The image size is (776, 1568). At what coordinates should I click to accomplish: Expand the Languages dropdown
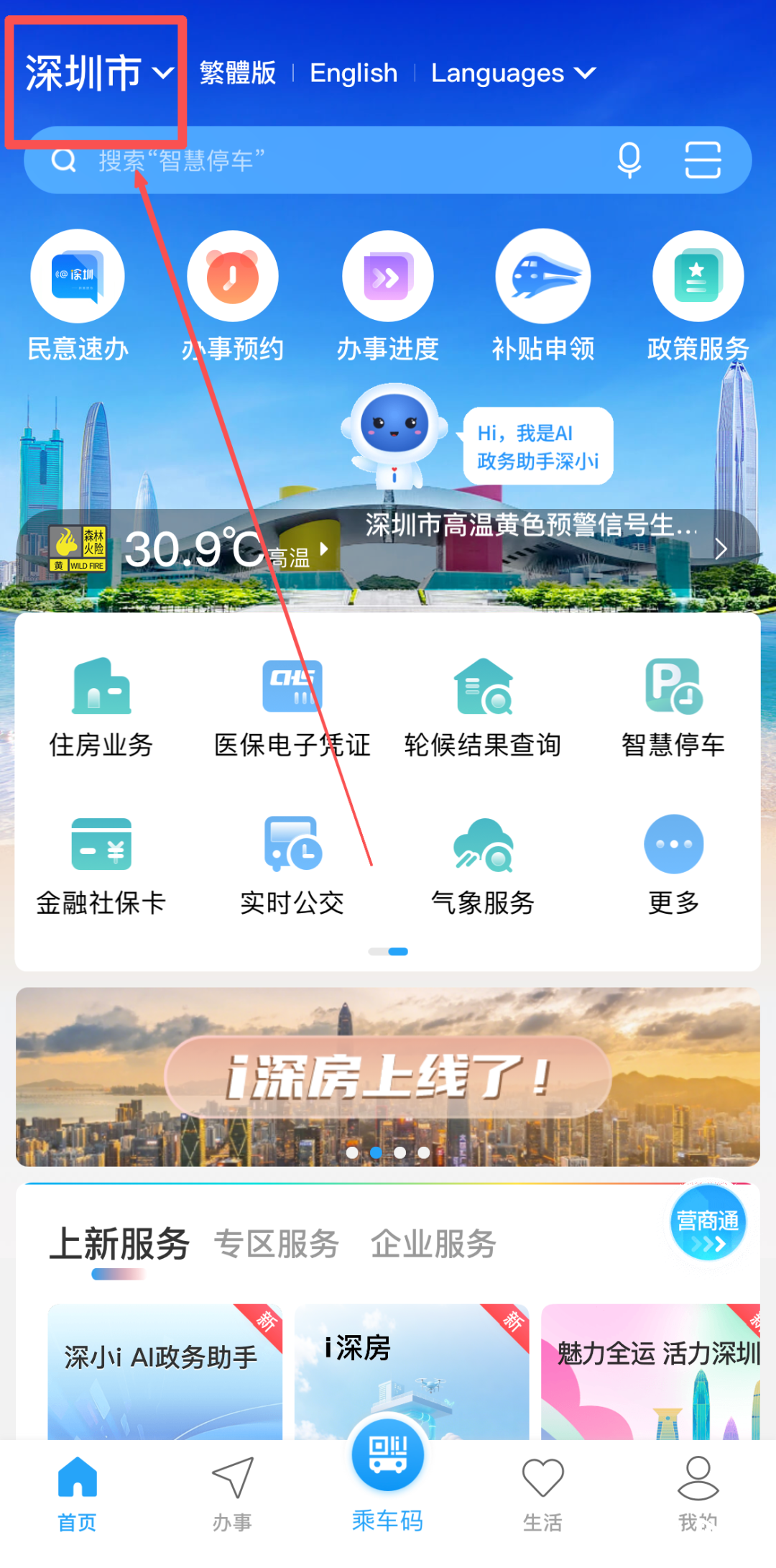pos(513,73)
